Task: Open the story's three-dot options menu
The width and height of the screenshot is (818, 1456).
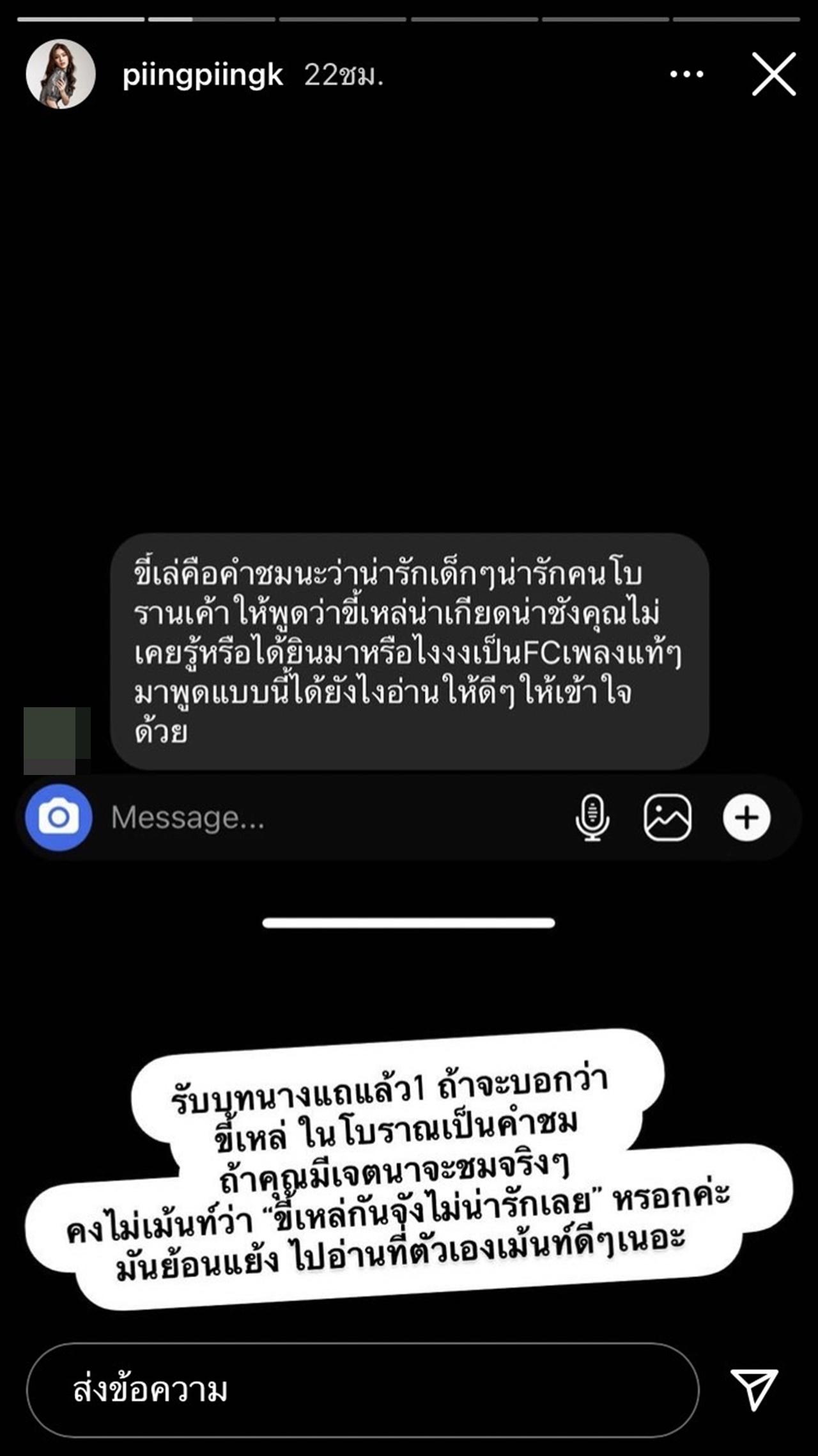Action: [686, 75]
